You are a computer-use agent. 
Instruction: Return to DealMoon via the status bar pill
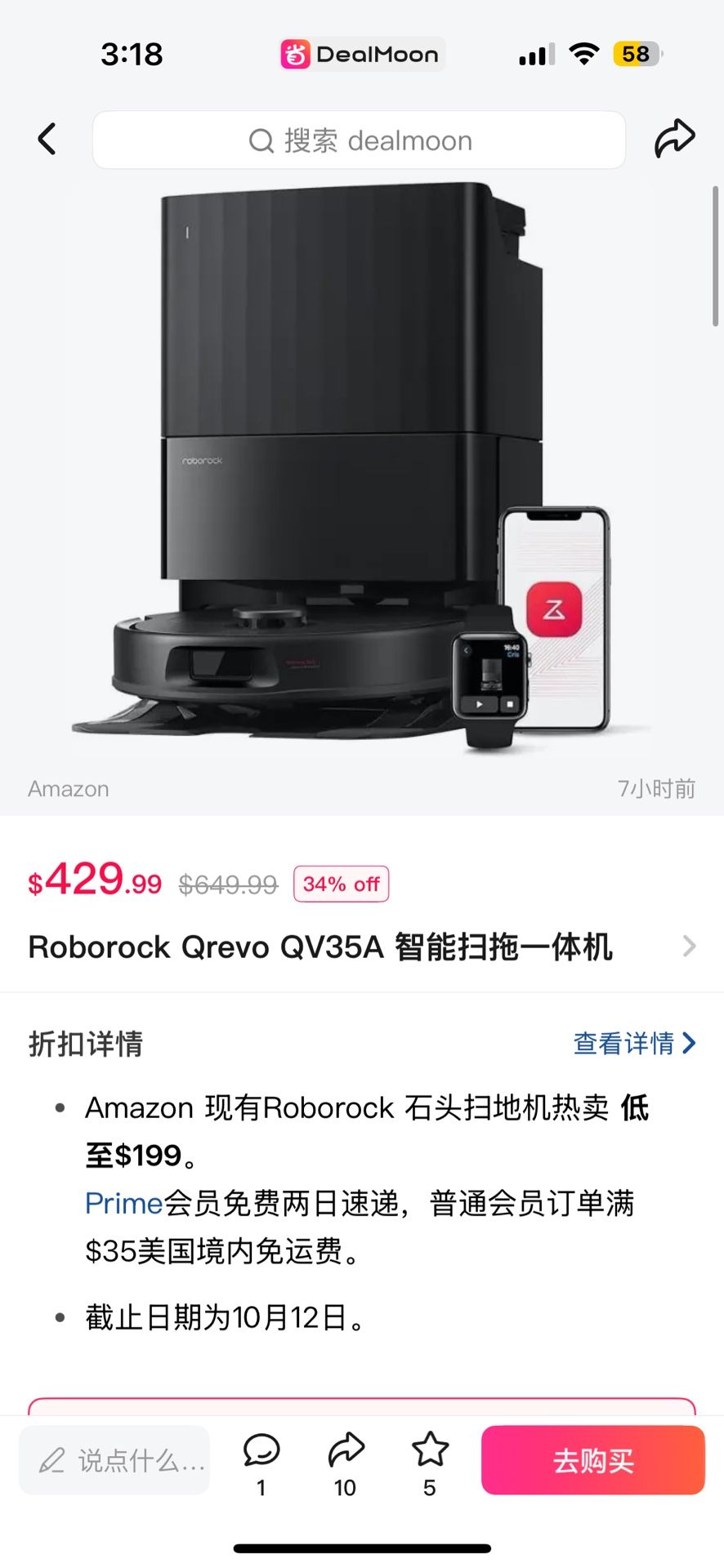click(362, 55)
